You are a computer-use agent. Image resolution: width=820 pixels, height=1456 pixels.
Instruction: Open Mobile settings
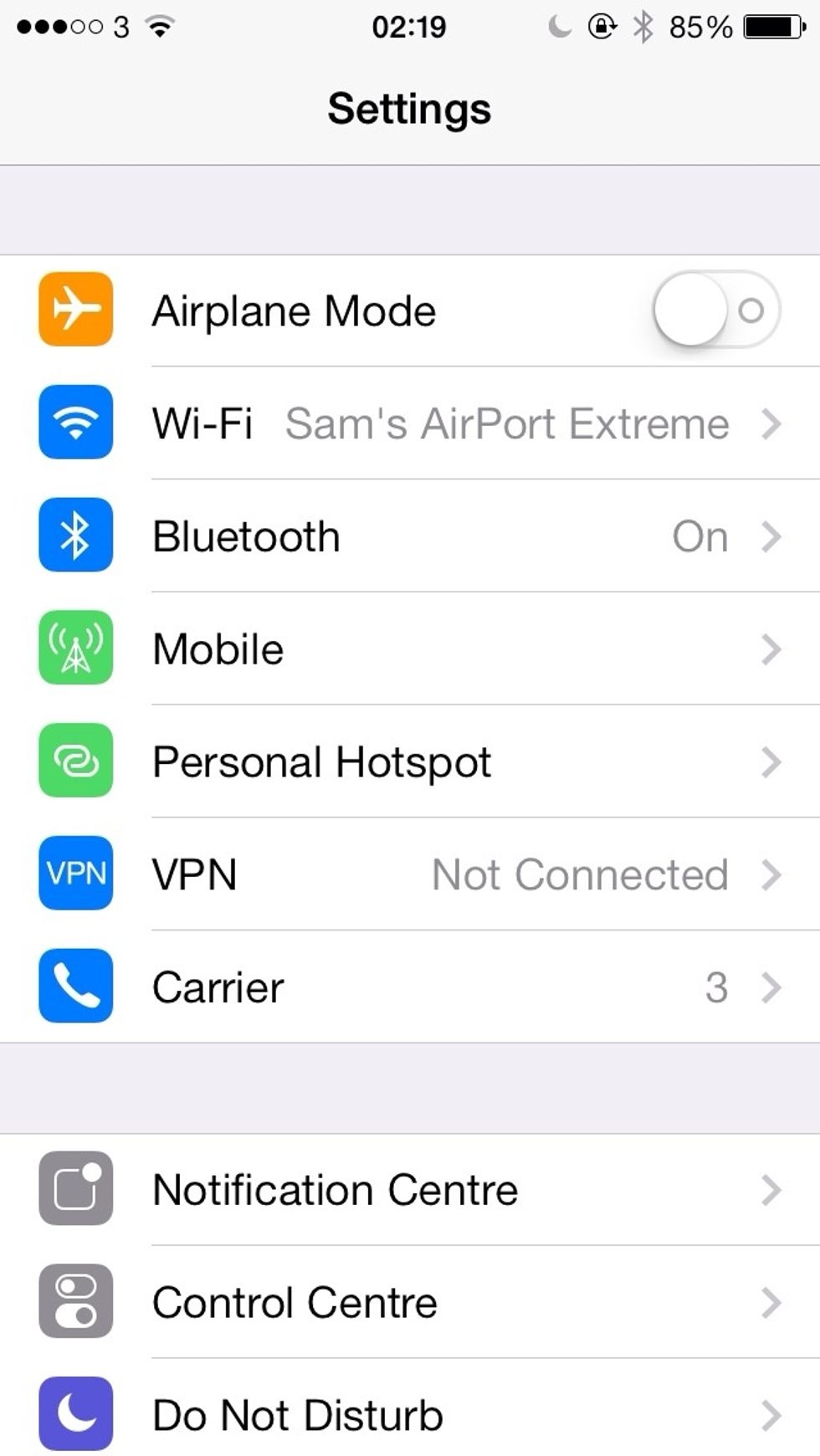tap(410, 649)
